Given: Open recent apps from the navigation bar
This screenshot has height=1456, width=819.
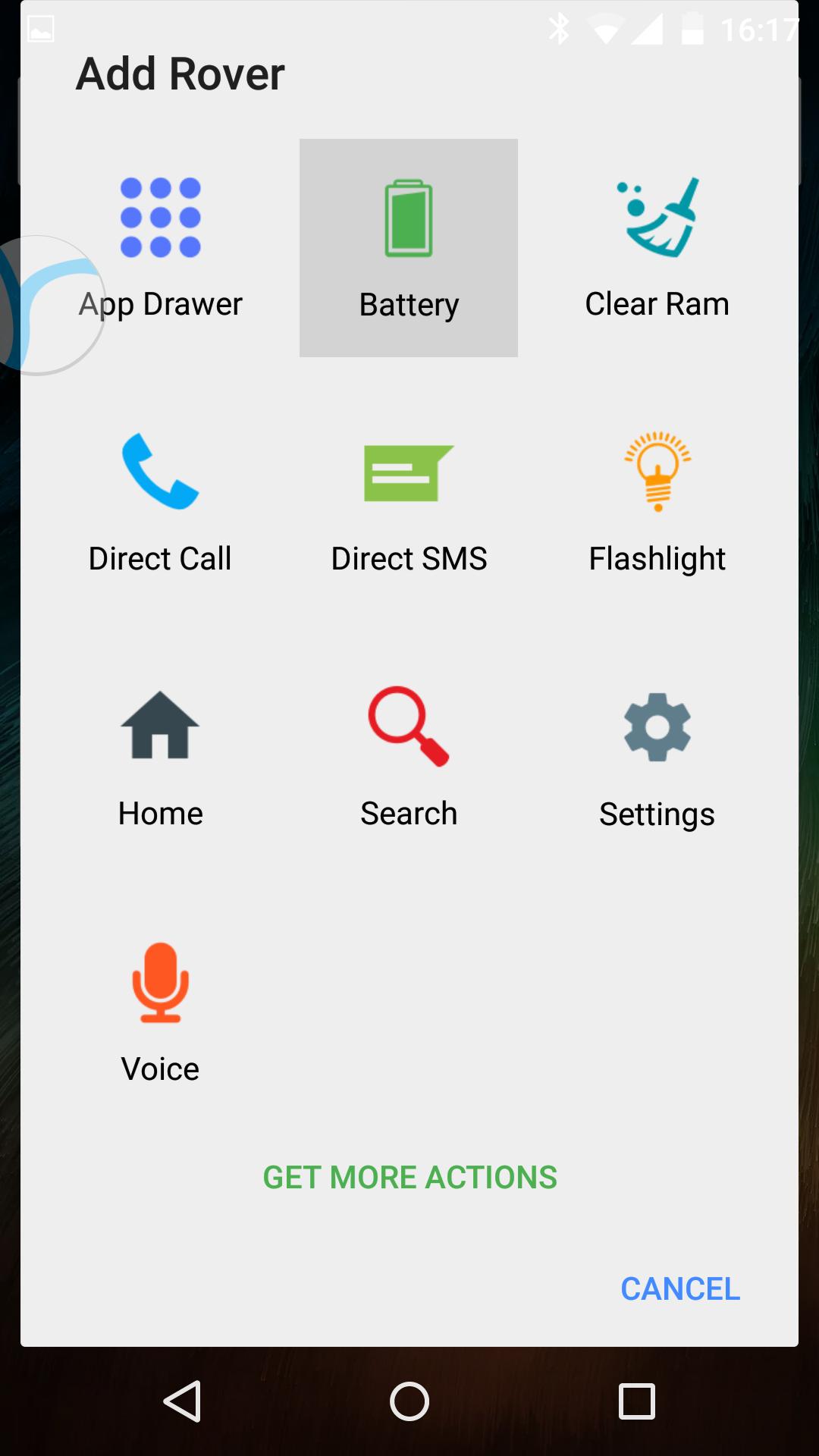Looking at the screenshot, I should [636, 1401].
